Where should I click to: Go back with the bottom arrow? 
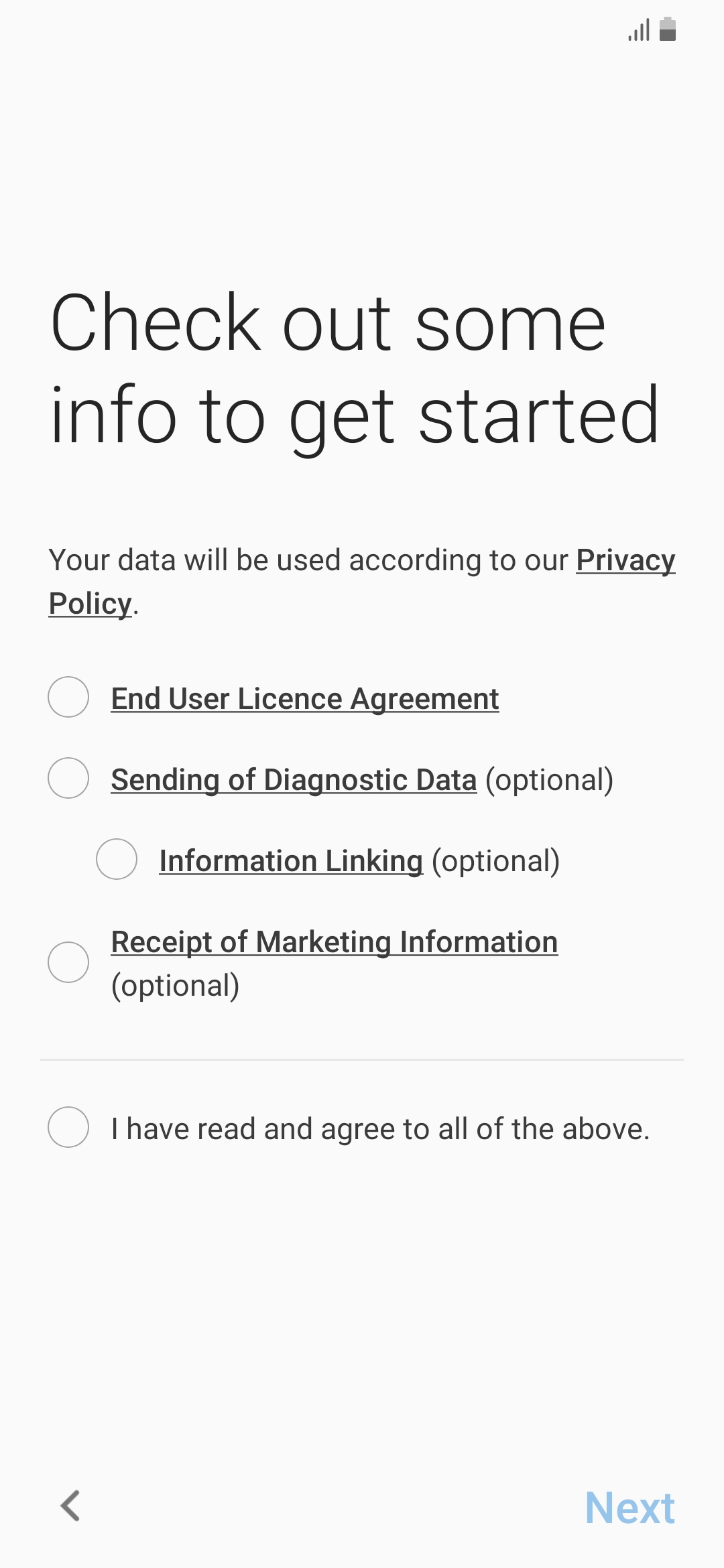pyautogui.click(x=70, y=1506)
